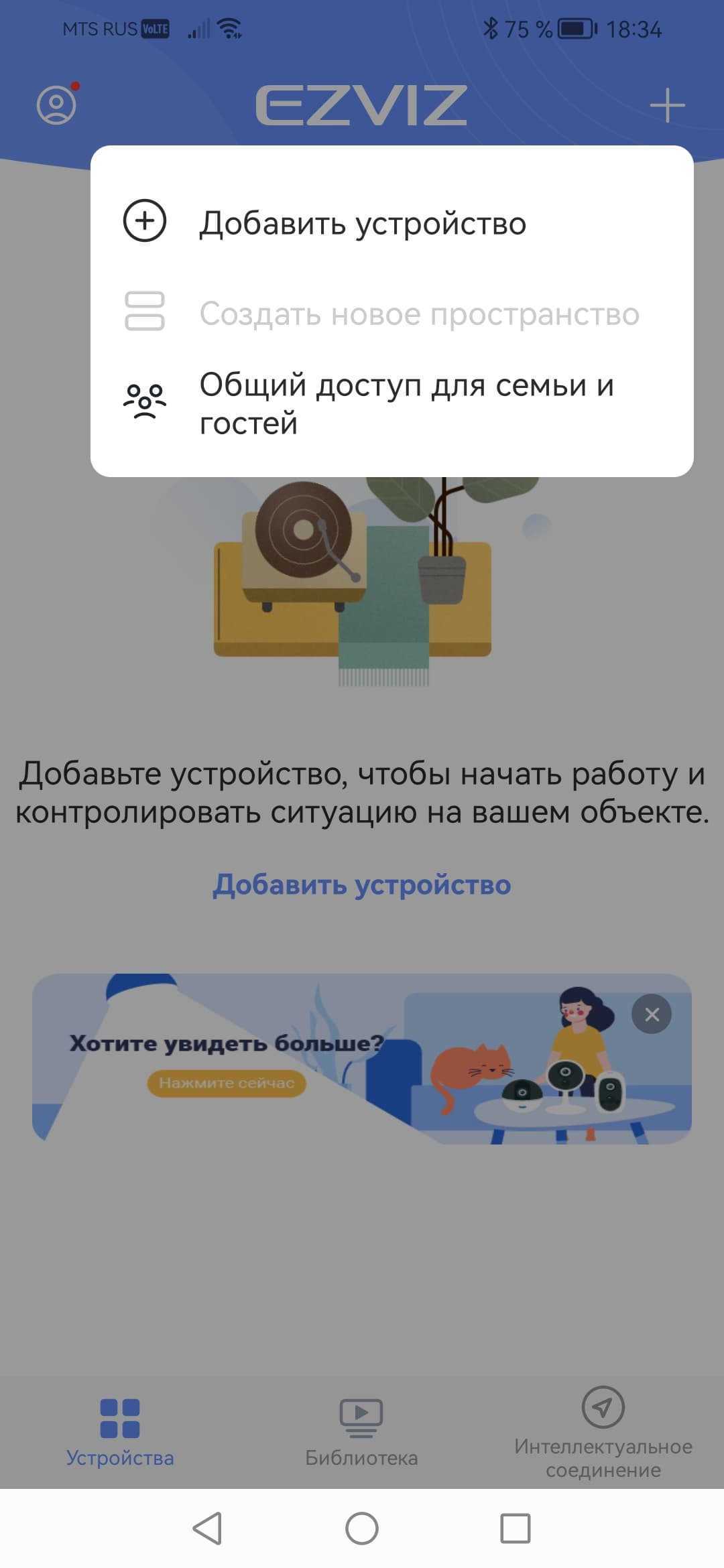Select the Устройства tab

(120, 1433)
